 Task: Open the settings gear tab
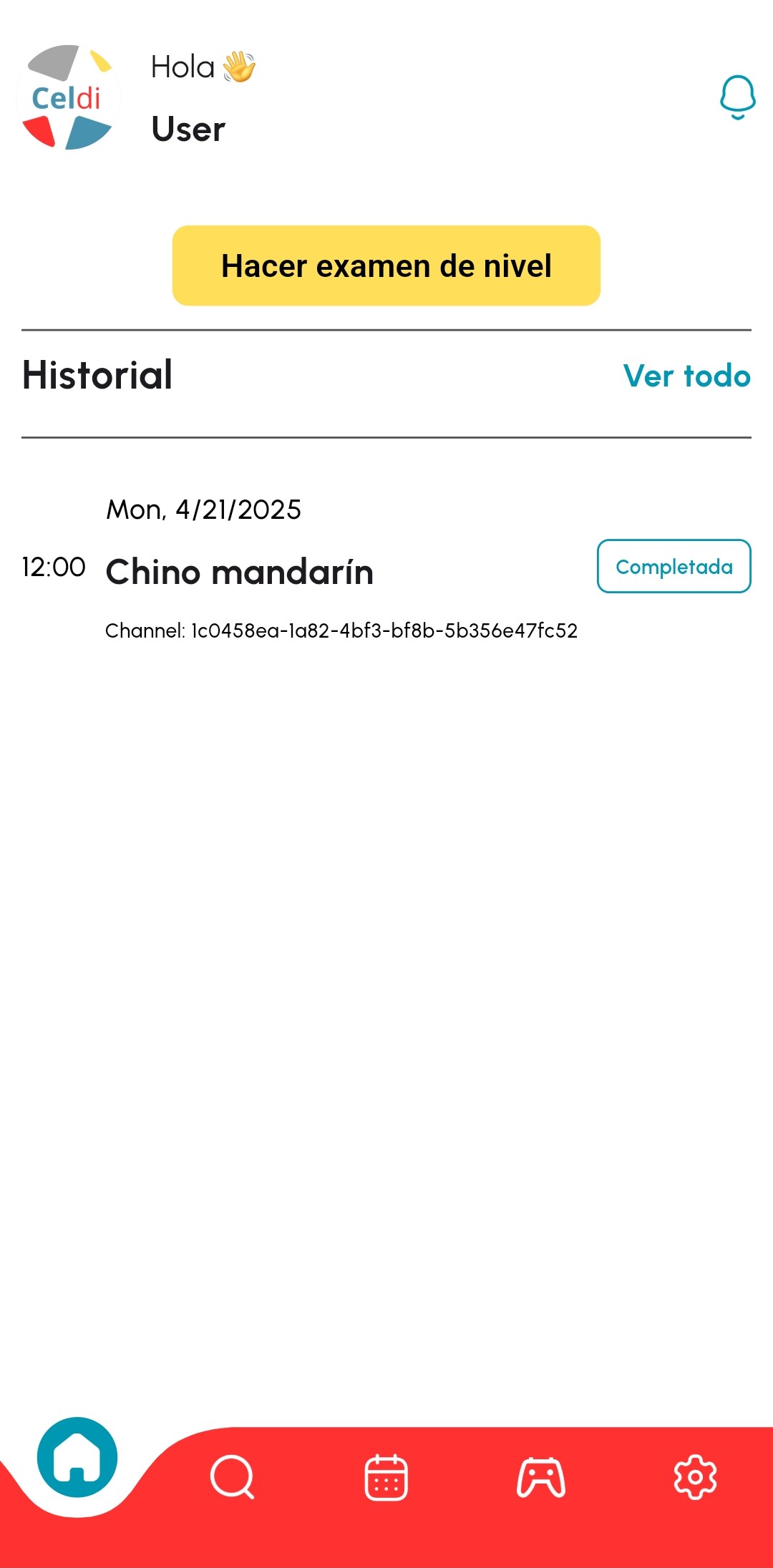(x=695, y=1476)
